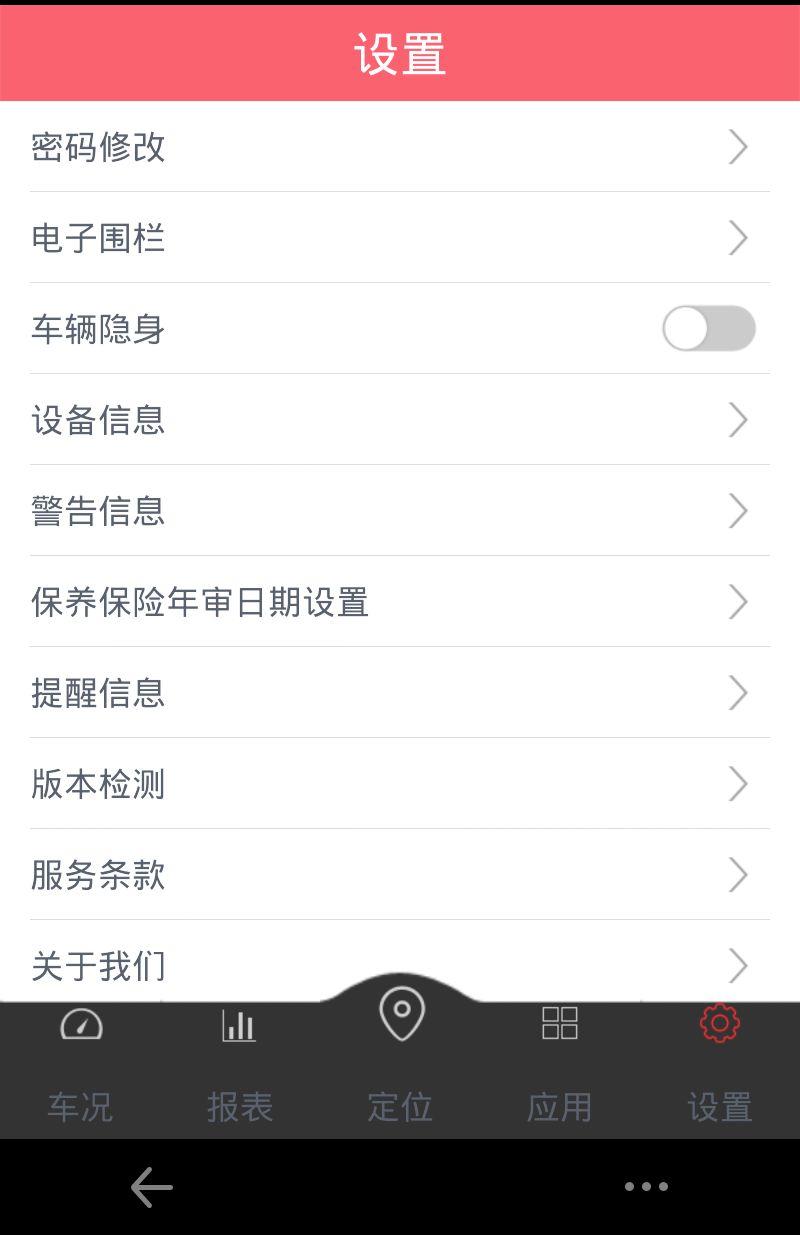View 设备信息 device information
Screen dimensions: 800x1235
click(400, 420)
